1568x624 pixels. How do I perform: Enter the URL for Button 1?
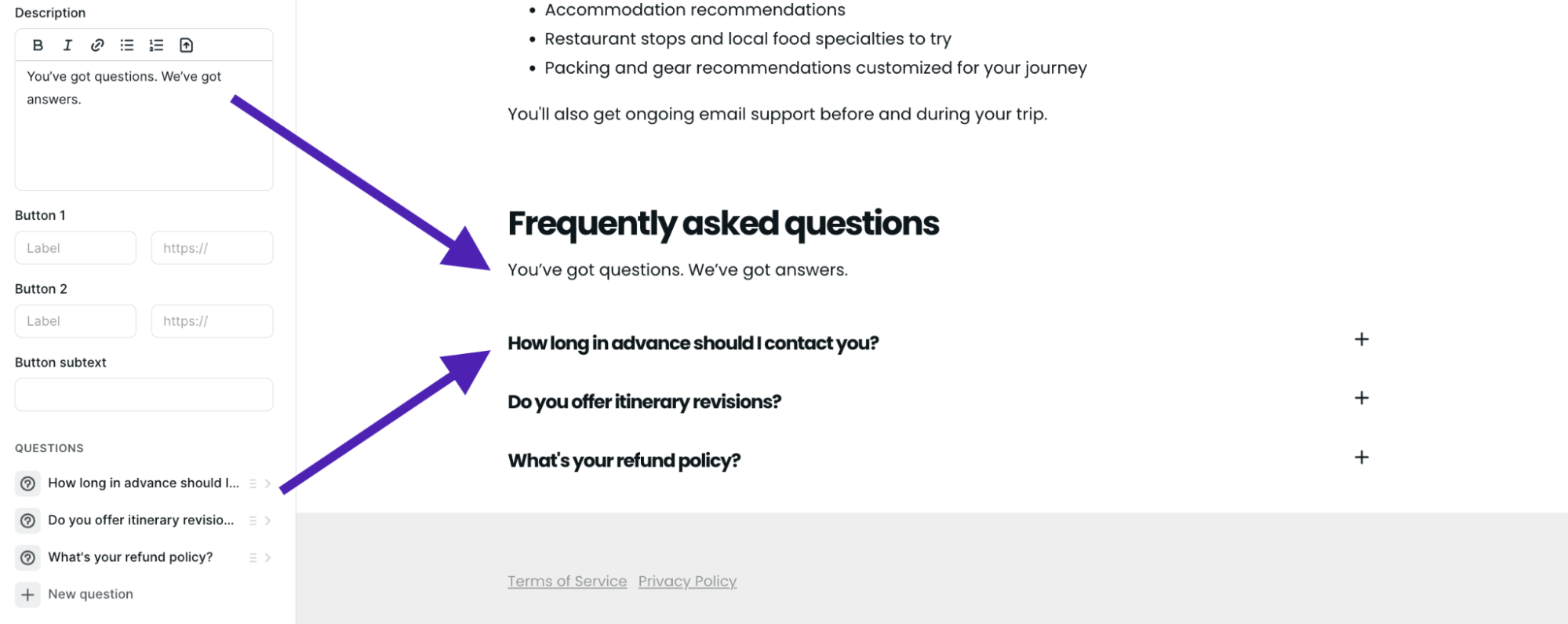click(x=212, y=248)
